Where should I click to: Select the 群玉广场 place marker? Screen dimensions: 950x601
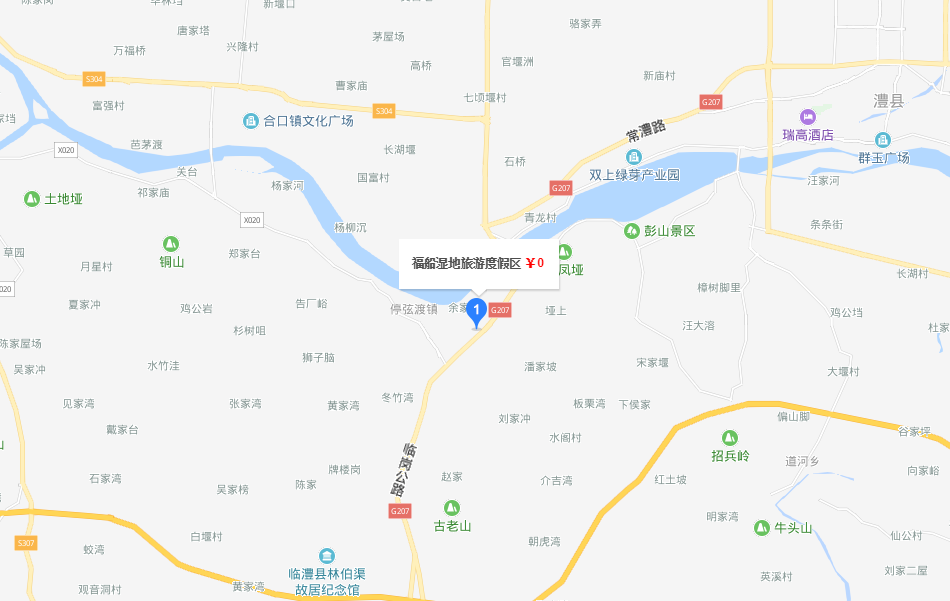[x=883, y=140]
